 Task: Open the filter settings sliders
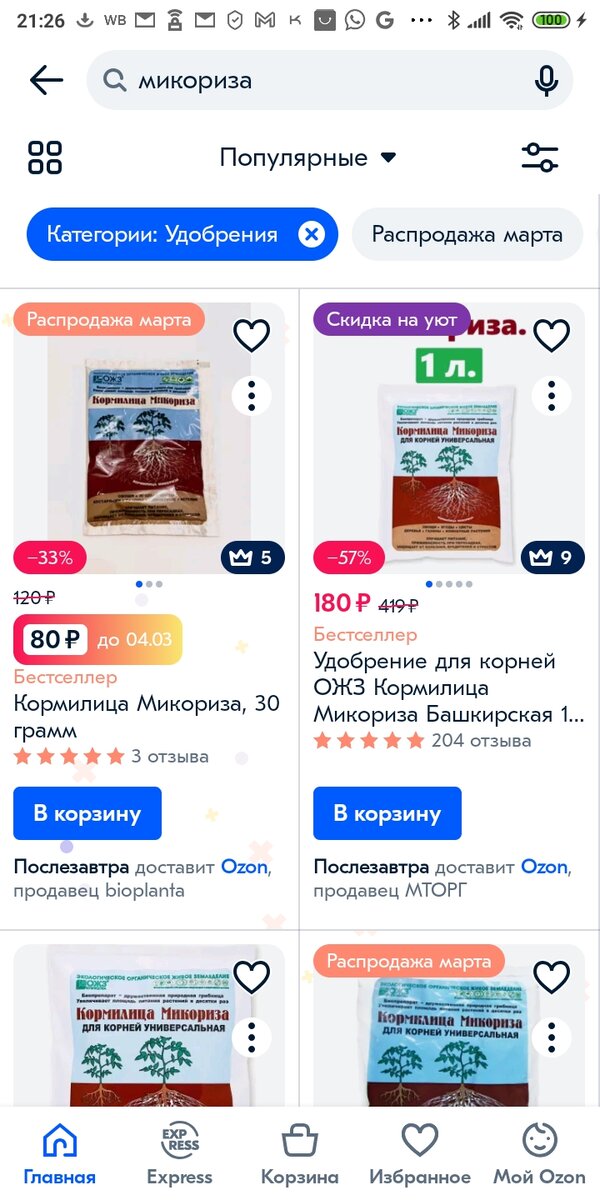540,157
